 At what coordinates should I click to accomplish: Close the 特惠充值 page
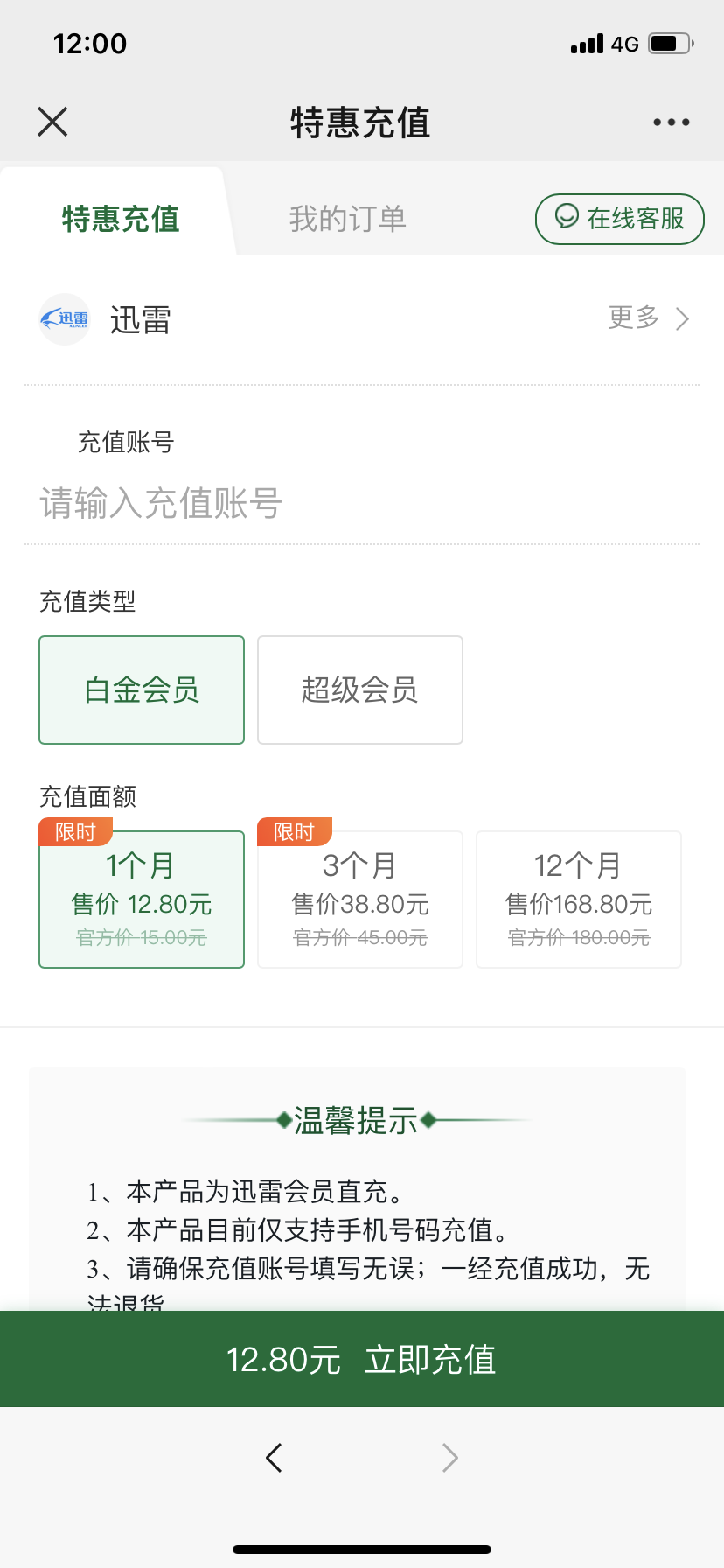(52, 122)
